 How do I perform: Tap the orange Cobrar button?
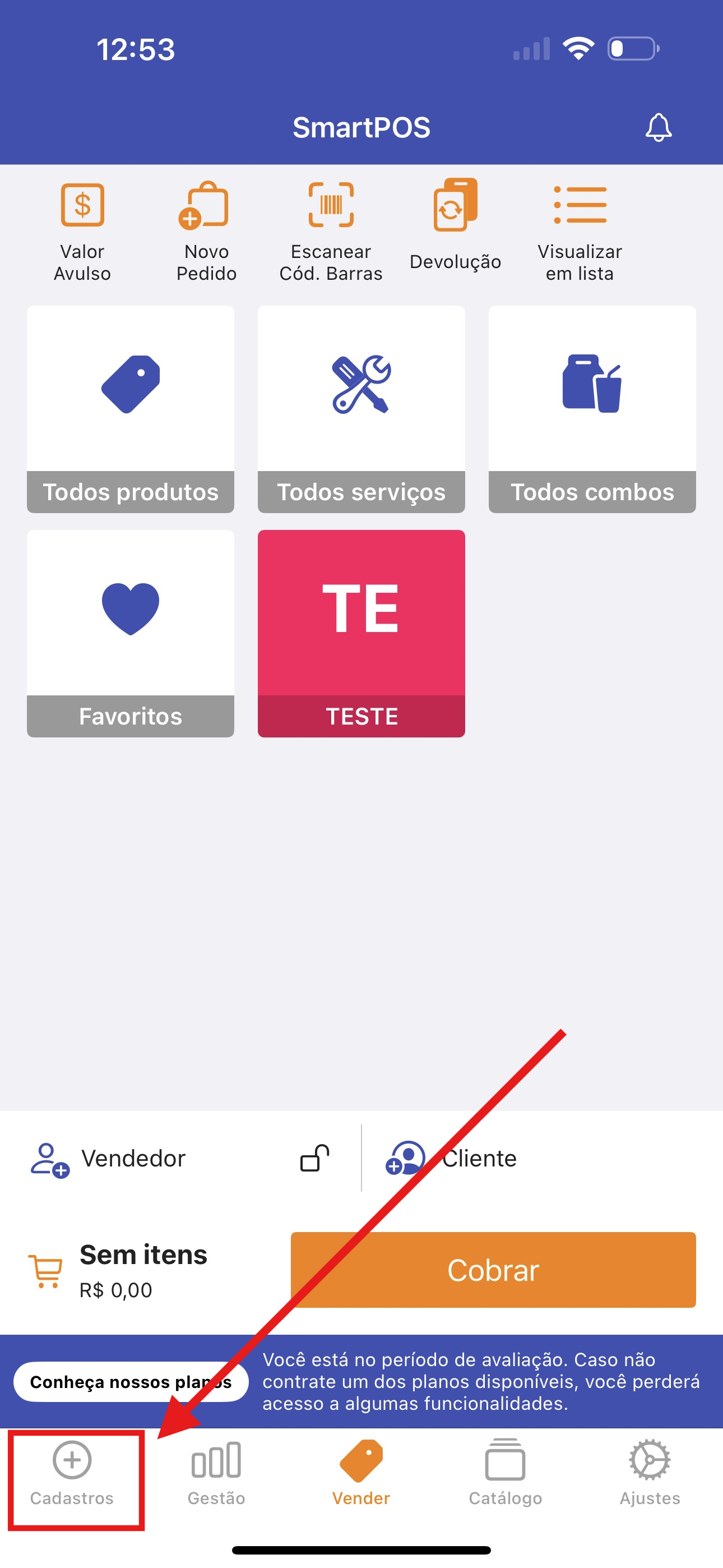(x=493, y=1270)
